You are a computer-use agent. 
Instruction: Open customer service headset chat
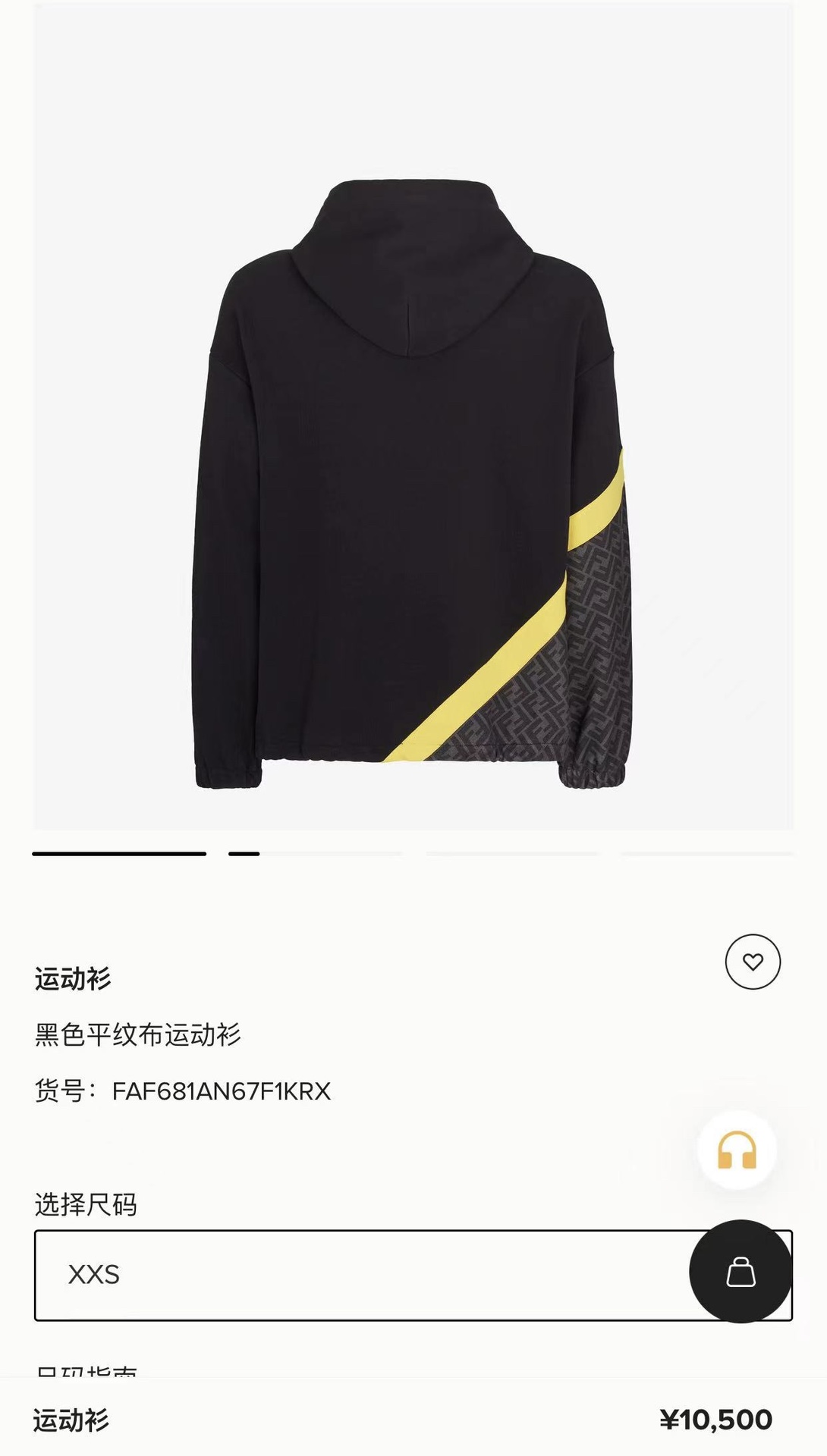pos(737,1150)
